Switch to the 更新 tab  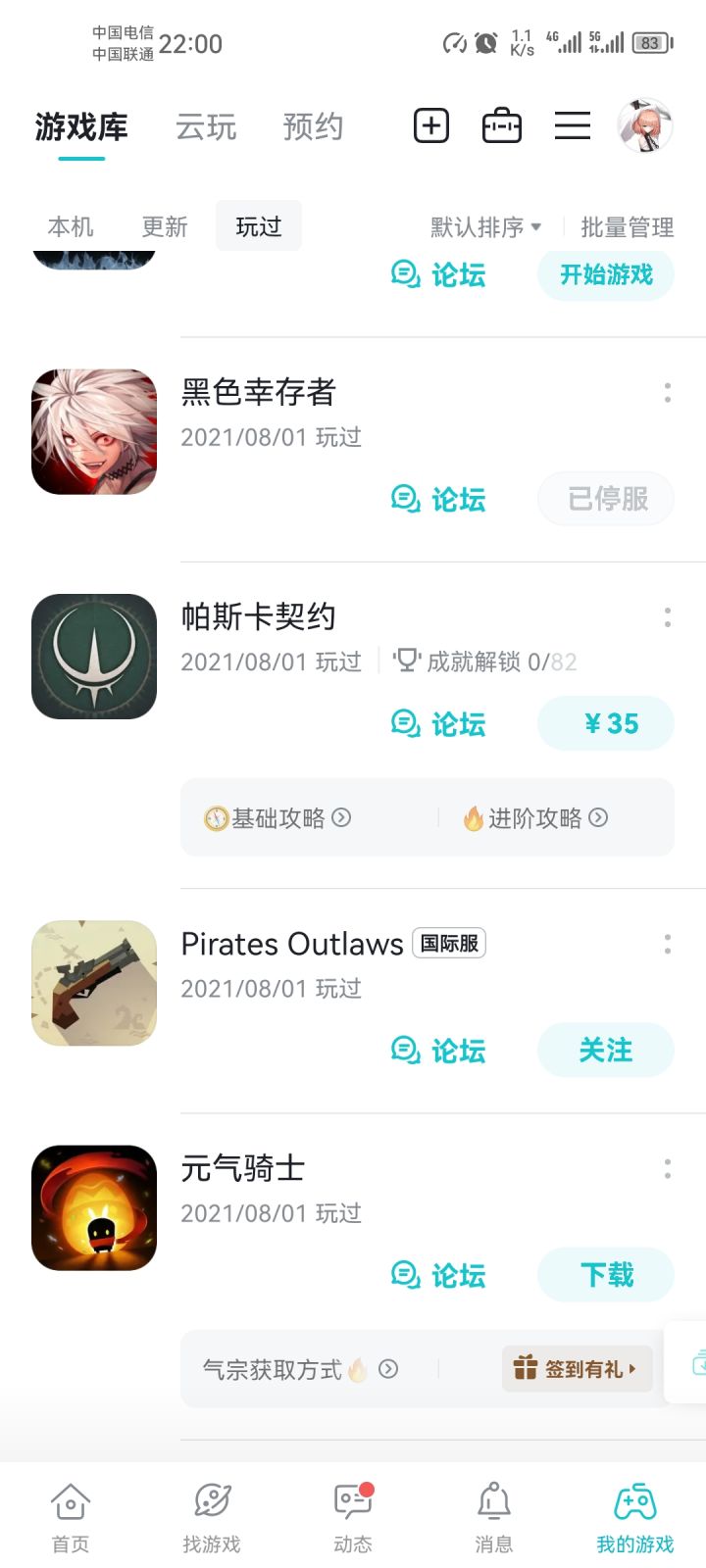tap(164, 226)
